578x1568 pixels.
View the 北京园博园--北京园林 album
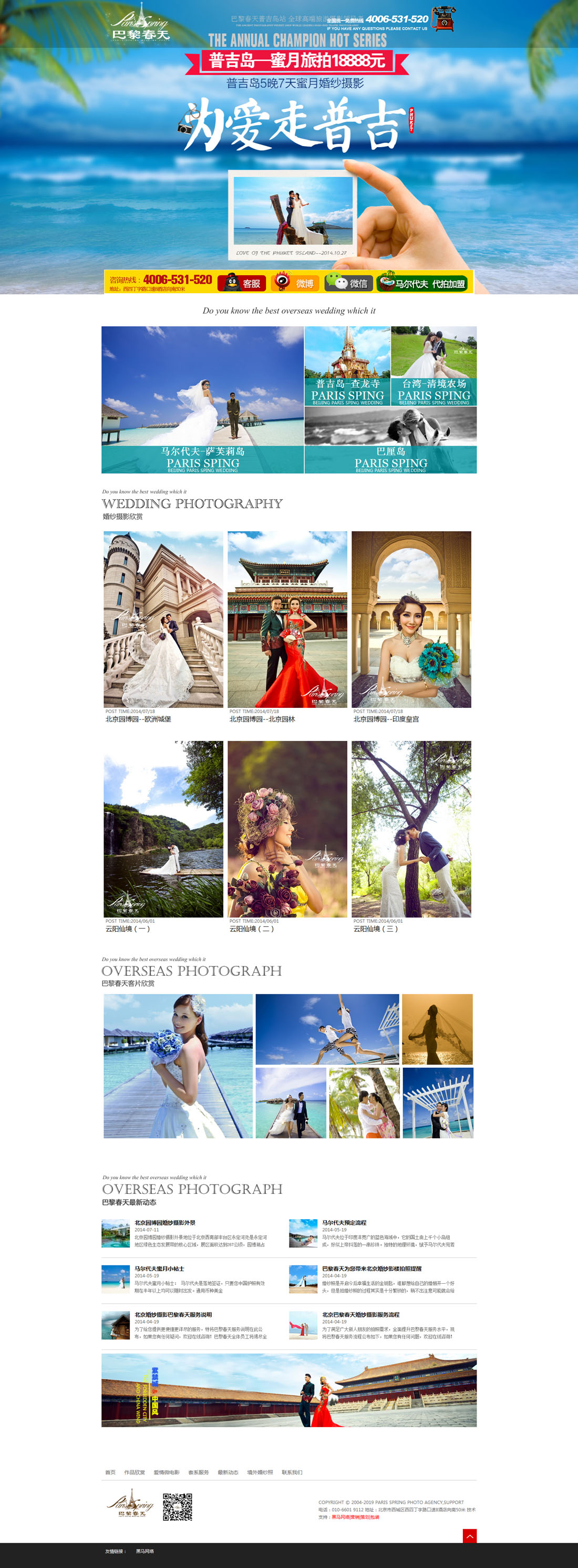[x=287, y=619]
